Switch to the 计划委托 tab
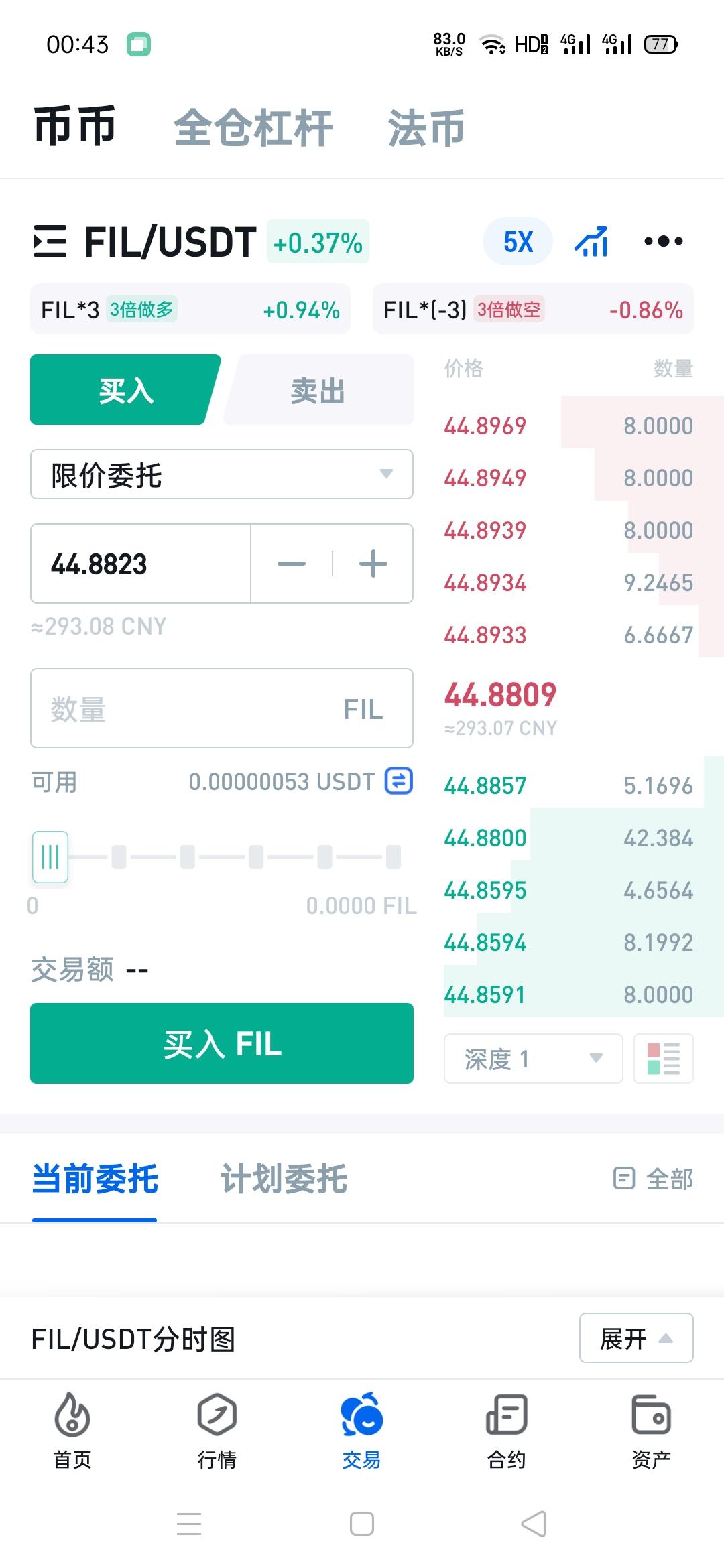The image size is (724, 1568). pyautogui.click(x=284, y=1179)
